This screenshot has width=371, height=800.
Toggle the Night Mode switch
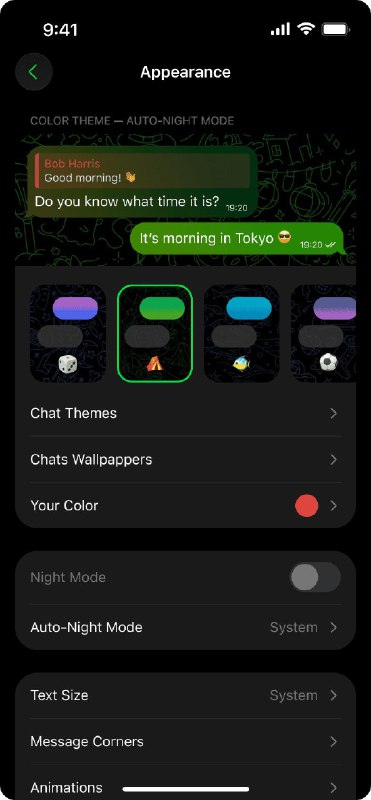click(x=315, y=578)
